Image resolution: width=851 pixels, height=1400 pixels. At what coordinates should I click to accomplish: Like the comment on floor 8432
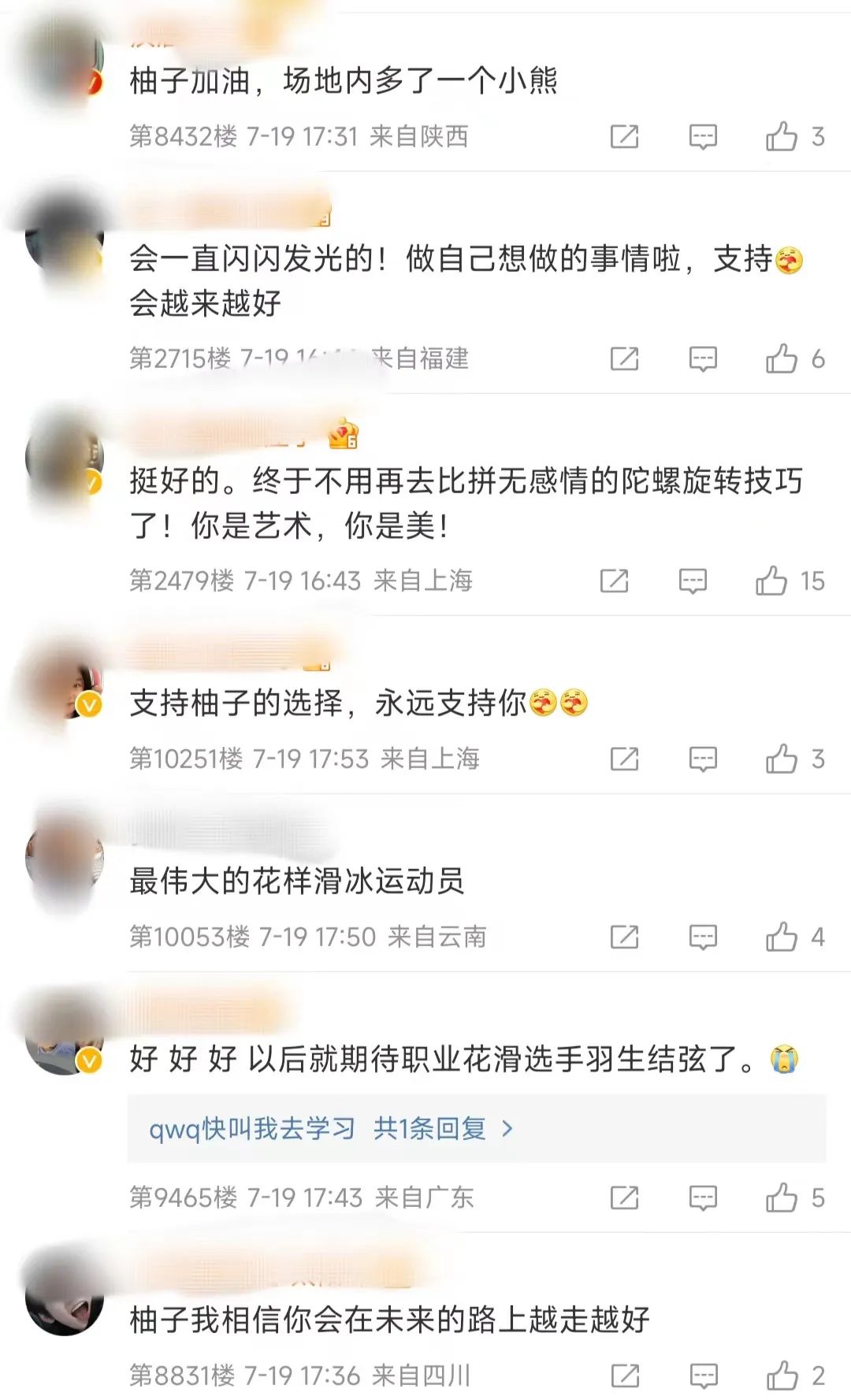(781, 136)
